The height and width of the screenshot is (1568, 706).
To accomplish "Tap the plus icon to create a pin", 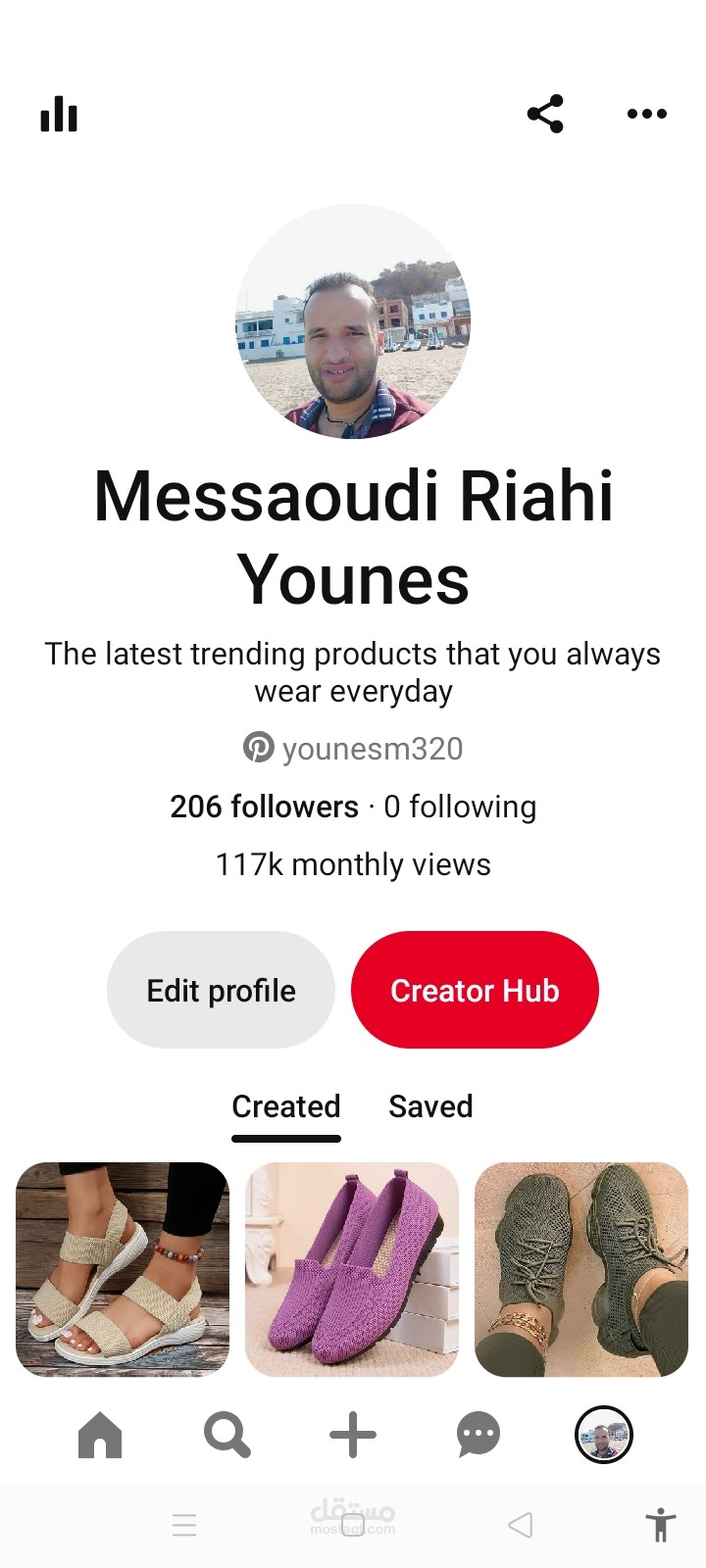I will 352,1435.
